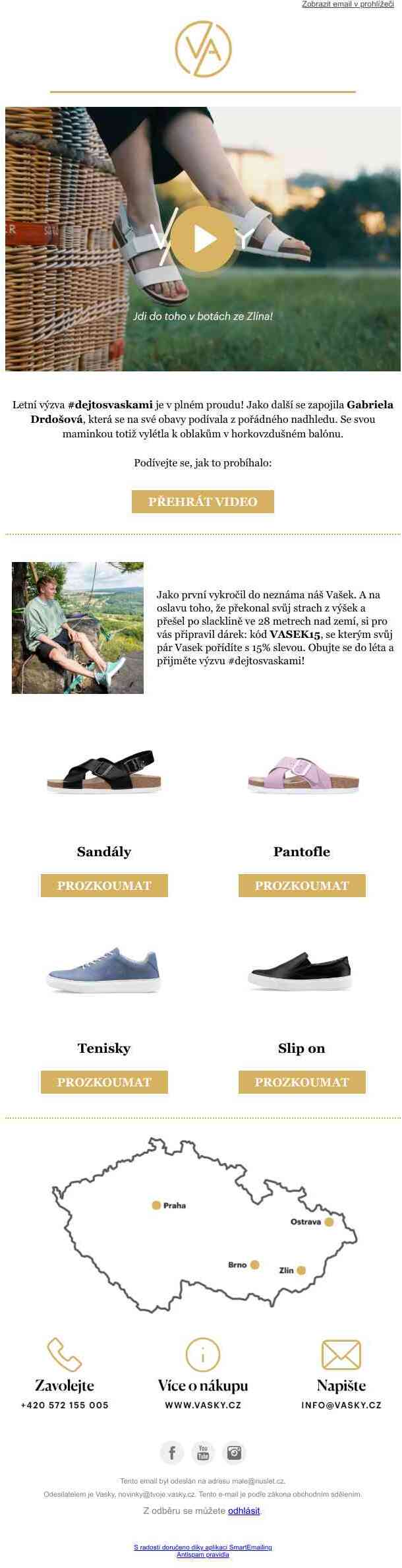Screen dimensions: 402x1568
Task: Open the Napište envelope email icon
Action: pos(341,1354)
